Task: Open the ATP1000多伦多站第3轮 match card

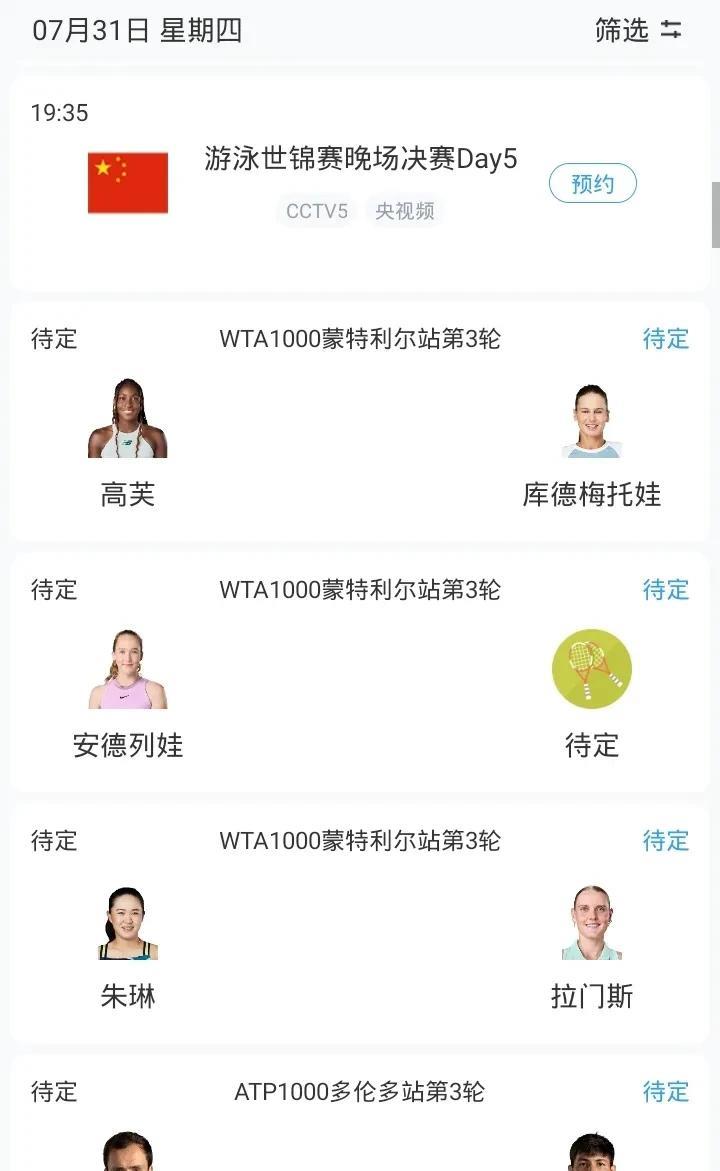Action: click(x=360, y=1113)
